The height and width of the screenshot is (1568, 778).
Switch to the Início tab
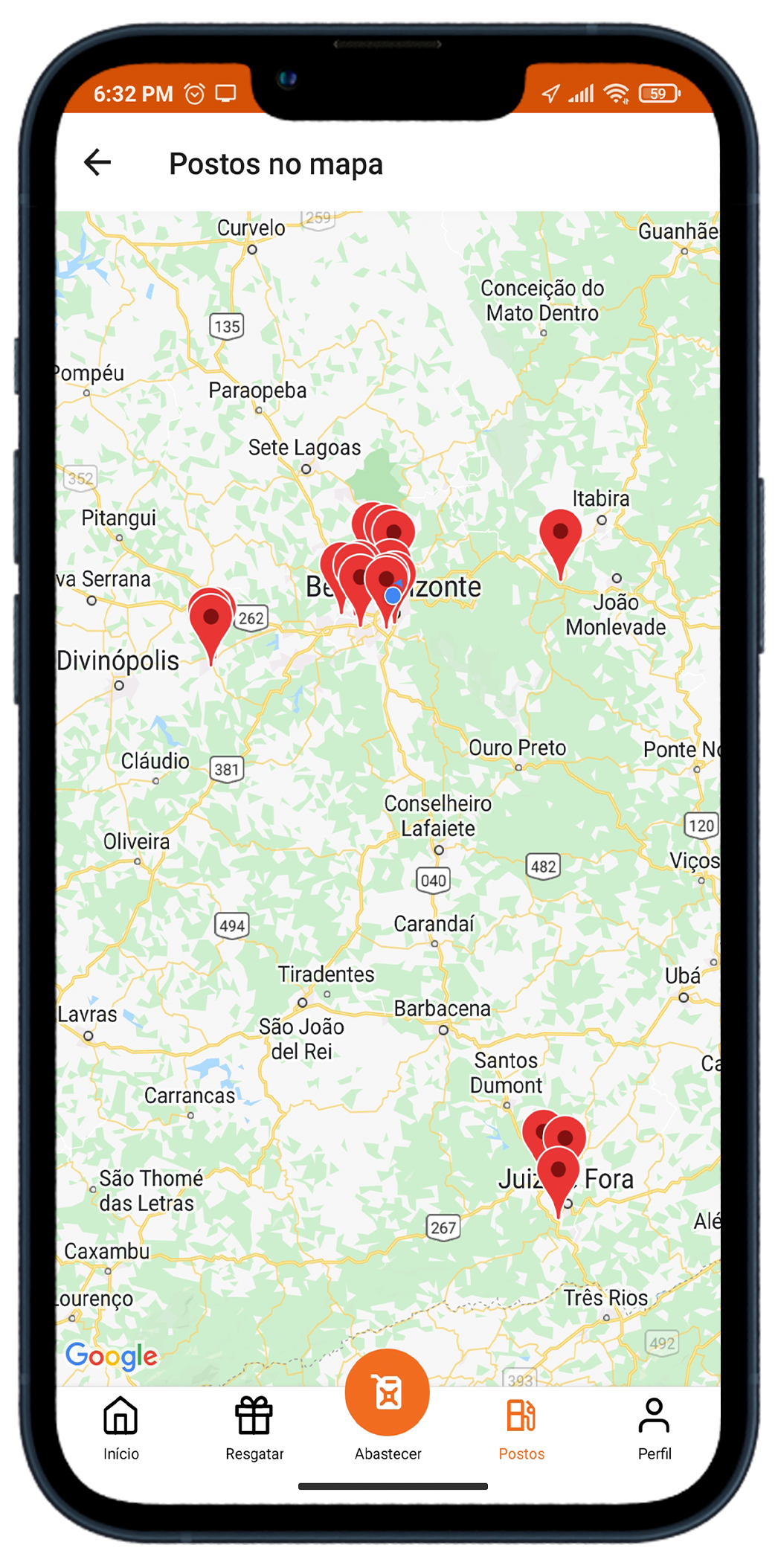[120, 1428]
